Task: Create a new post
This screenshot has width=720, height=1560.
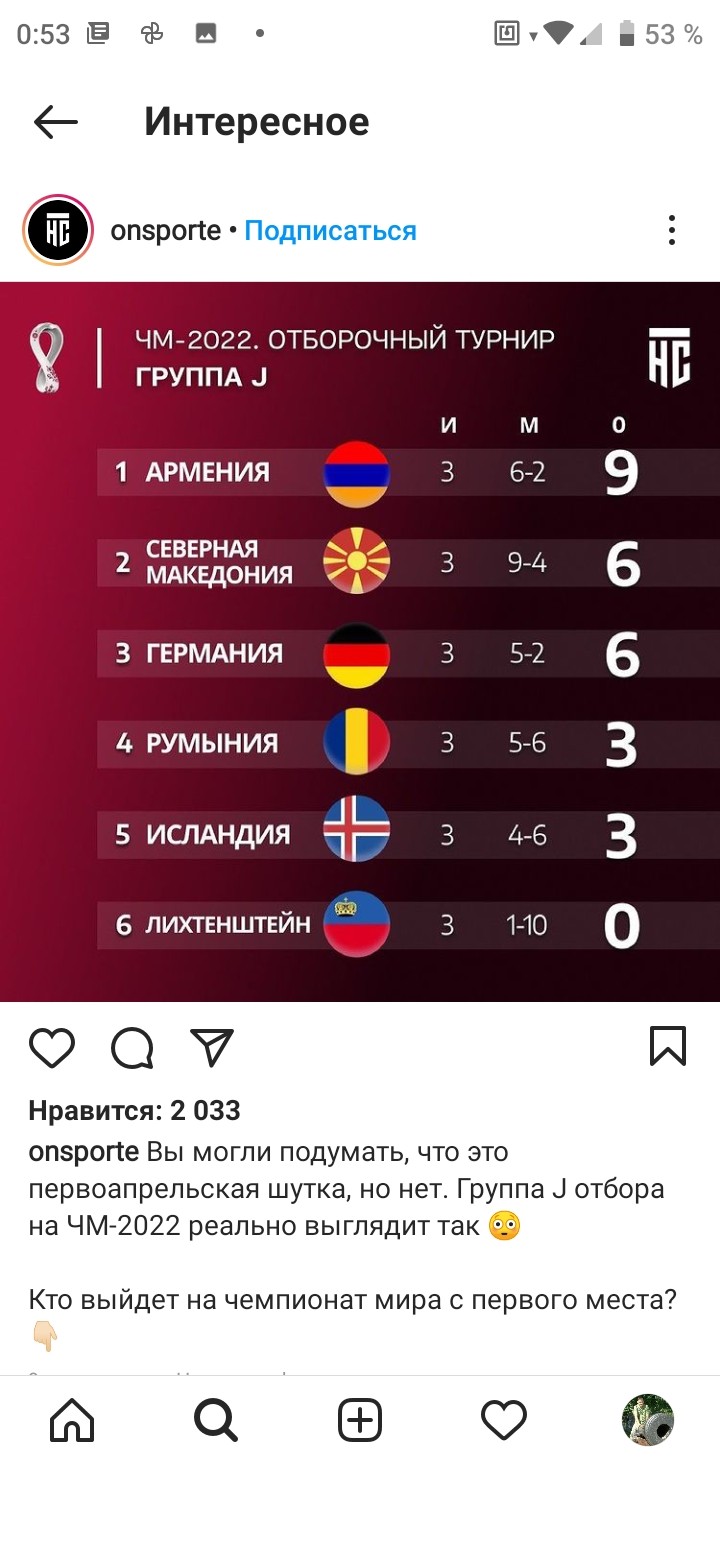Action: tap(360, 1420)
